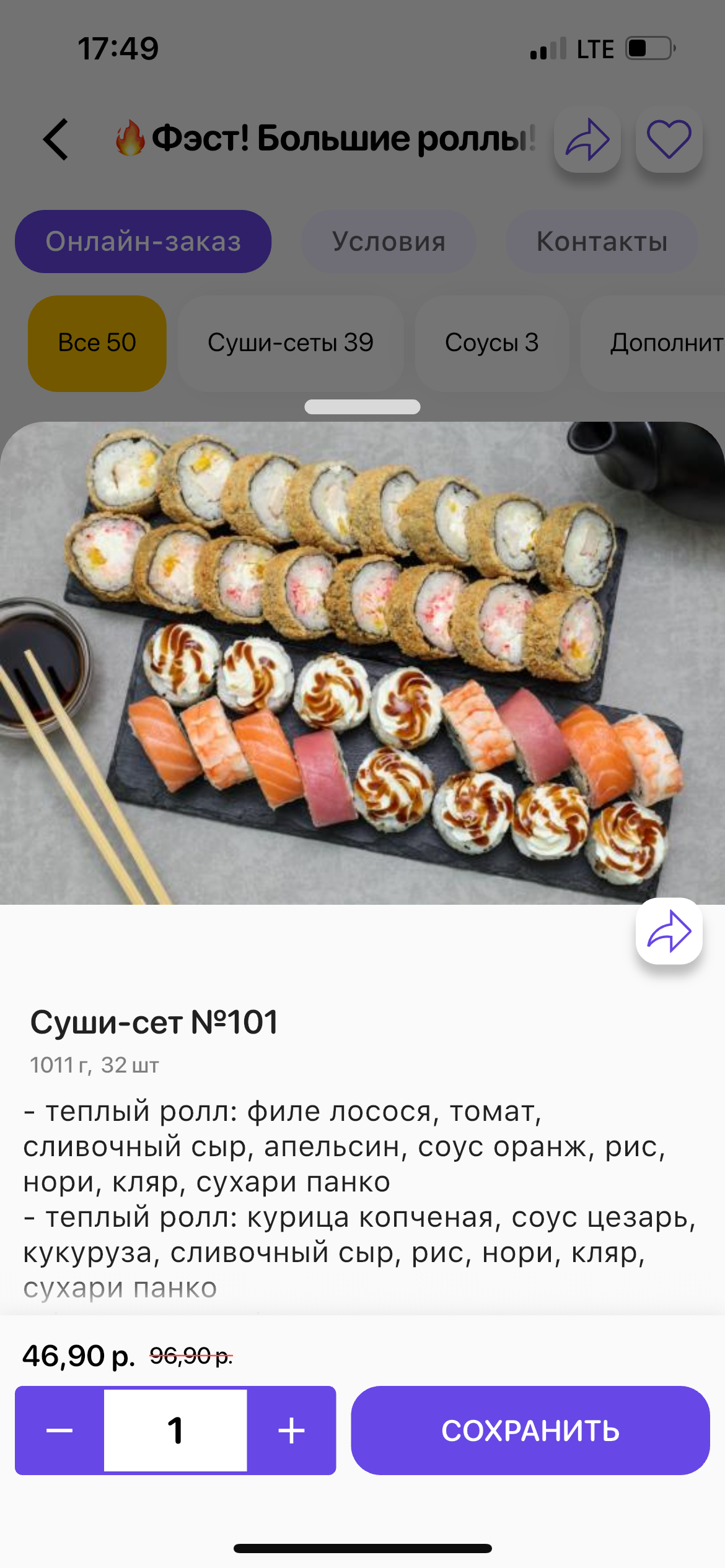The image size is (725, 1568).
Task: Go back from the Фэст promotion page
Action: click(x=56, y=139)
